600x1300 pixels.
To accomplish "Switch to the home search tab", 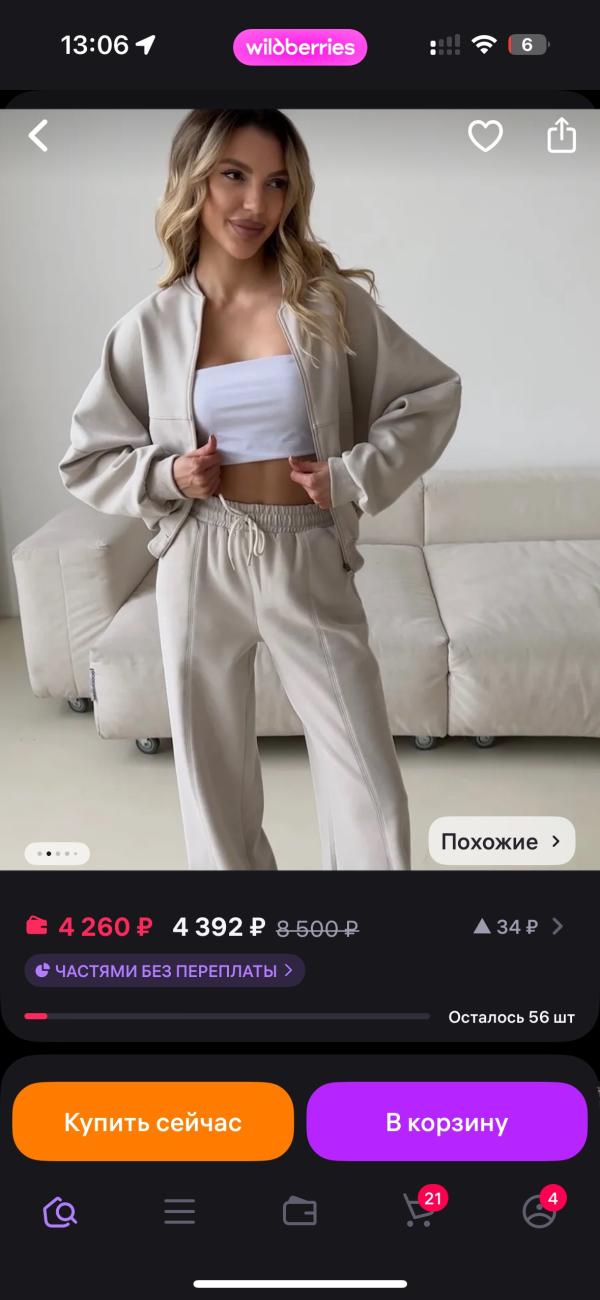I will click(x=60, y=1212).
